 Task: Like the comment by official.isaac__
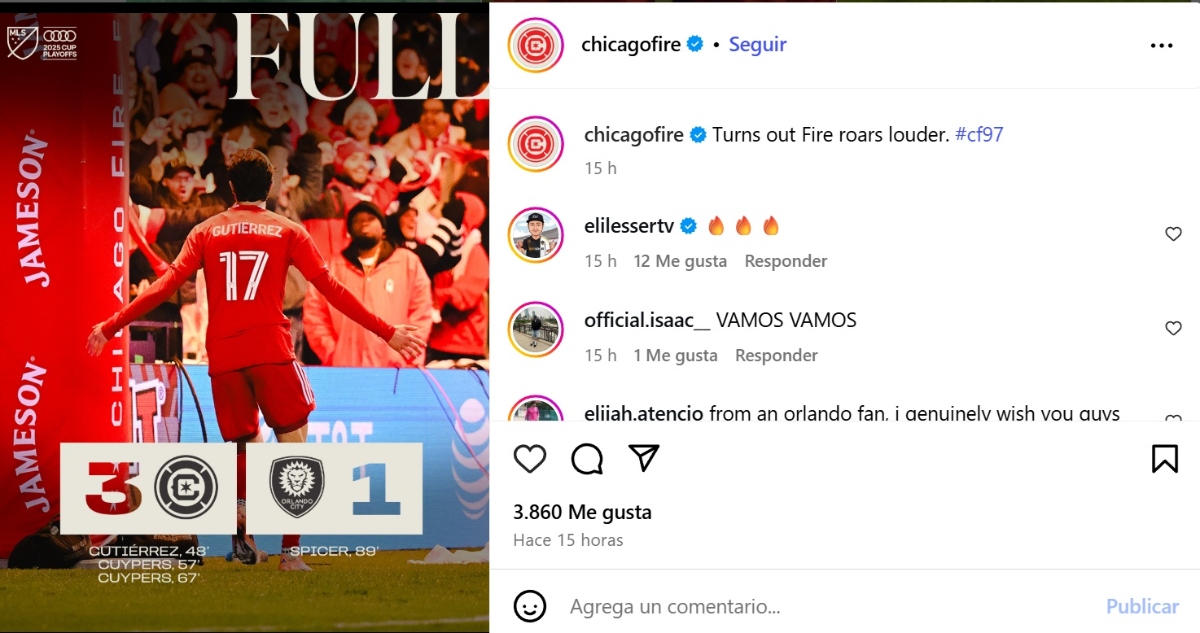[x=1173, y=328]
